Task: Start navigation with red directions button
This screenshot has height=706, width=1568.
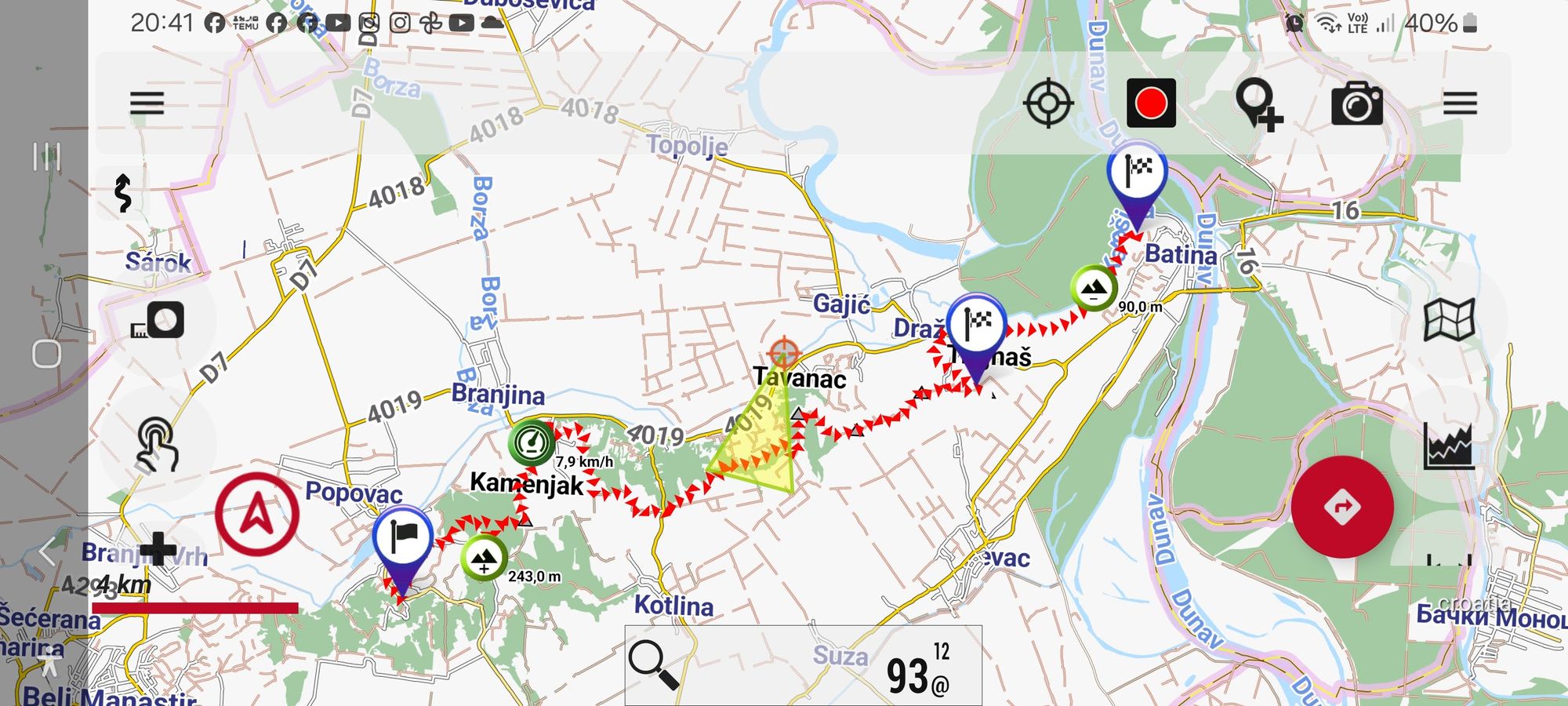Action: tap(1342, 508)
